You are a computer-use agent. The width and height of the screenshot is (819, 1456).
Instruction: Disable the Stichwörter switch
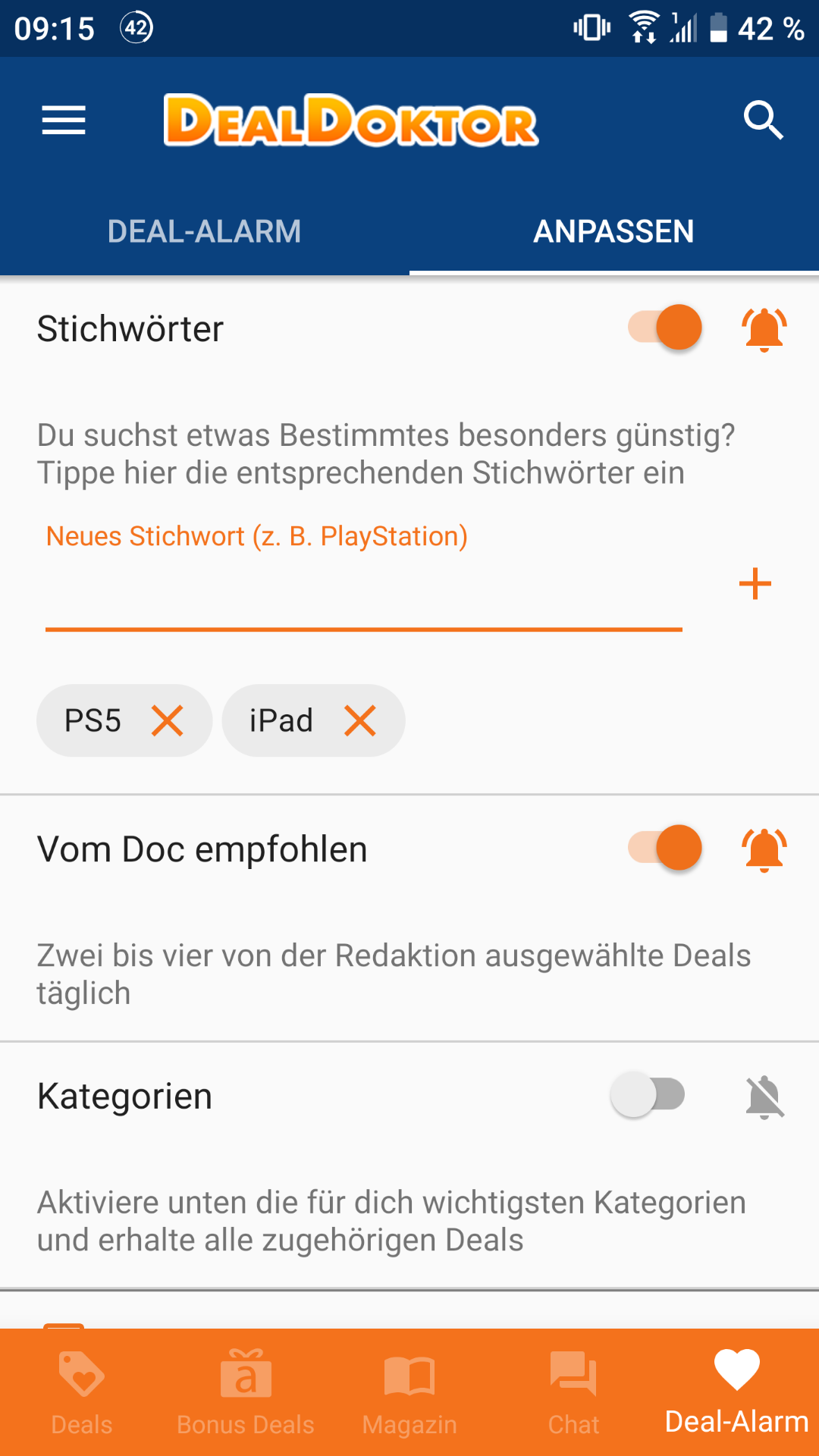(x=665, y=328)
